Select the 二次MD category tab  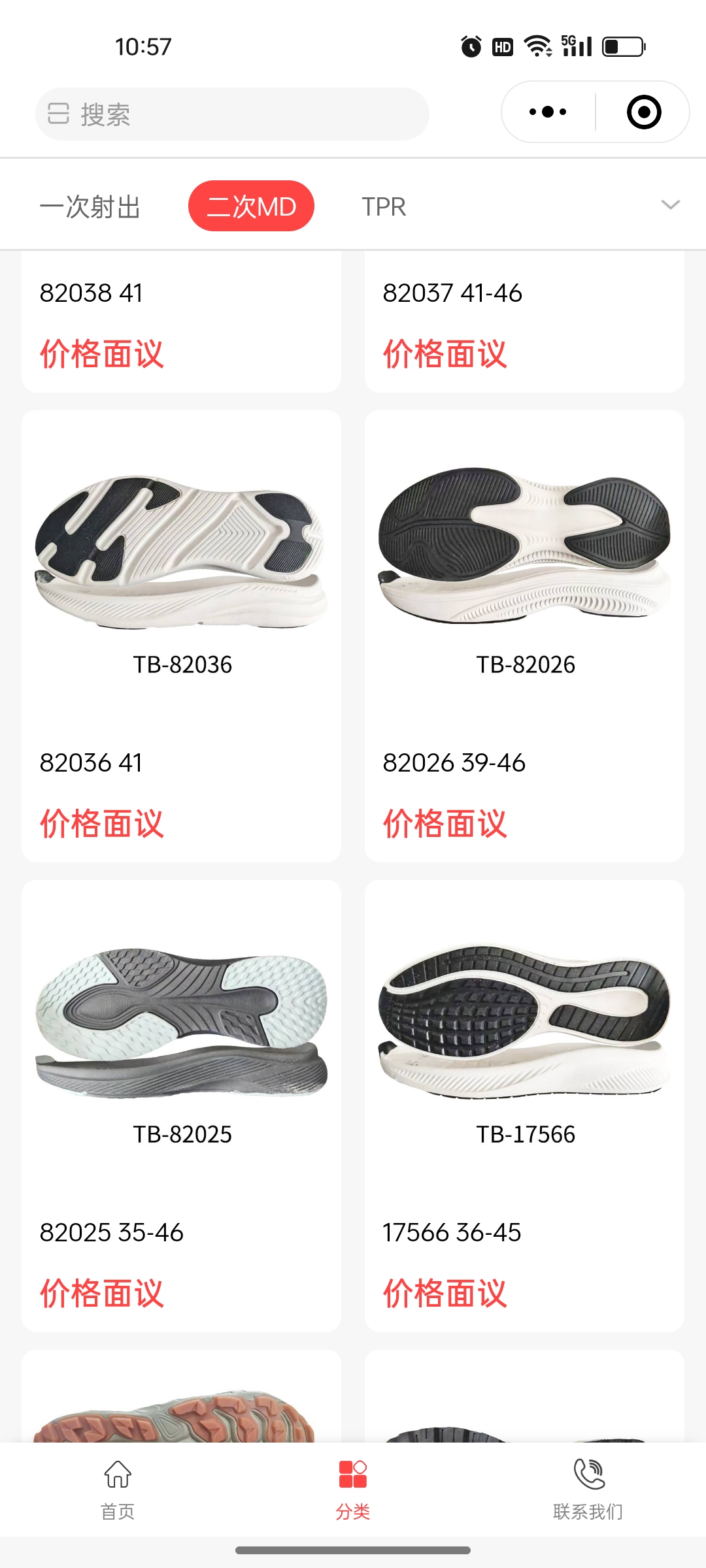pos(251,206)
